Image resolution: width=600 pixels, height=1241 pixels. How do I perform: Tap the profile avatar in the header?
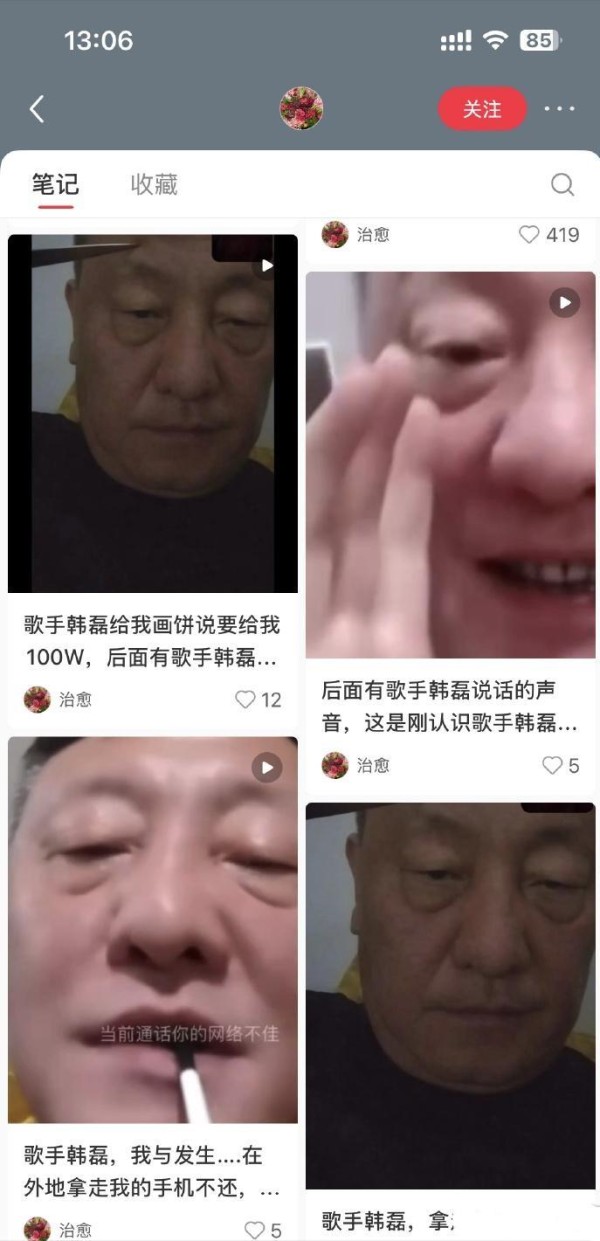point(301,108)
